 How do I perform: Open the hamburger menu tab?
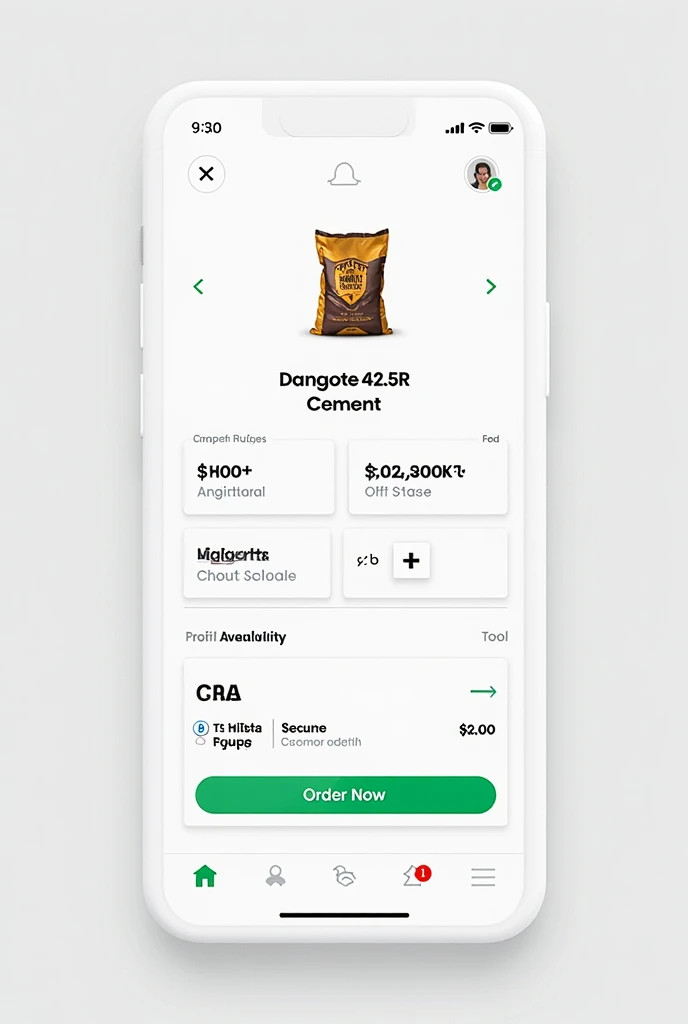click(x=483, y=877)
